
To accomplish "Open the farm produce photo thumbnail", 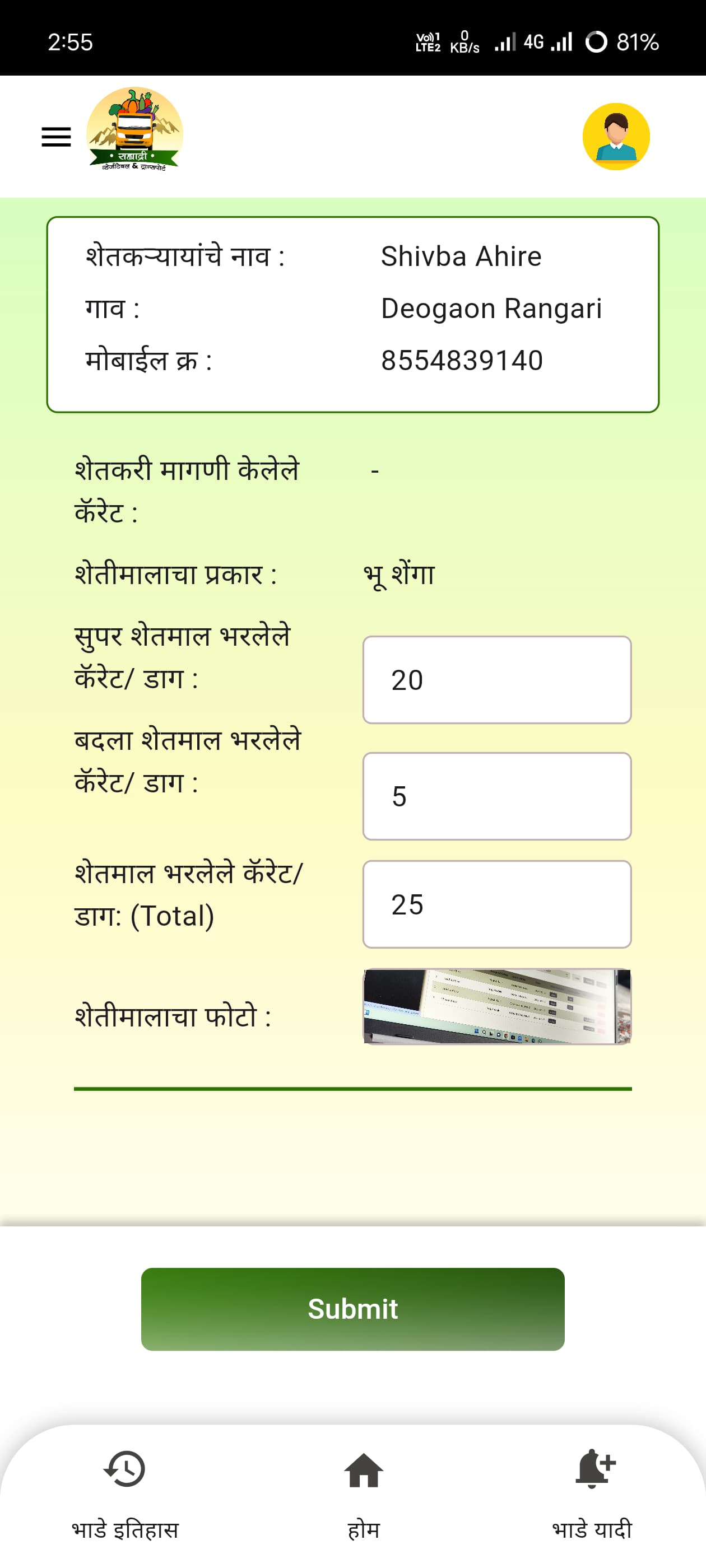I will point(496,1006).
